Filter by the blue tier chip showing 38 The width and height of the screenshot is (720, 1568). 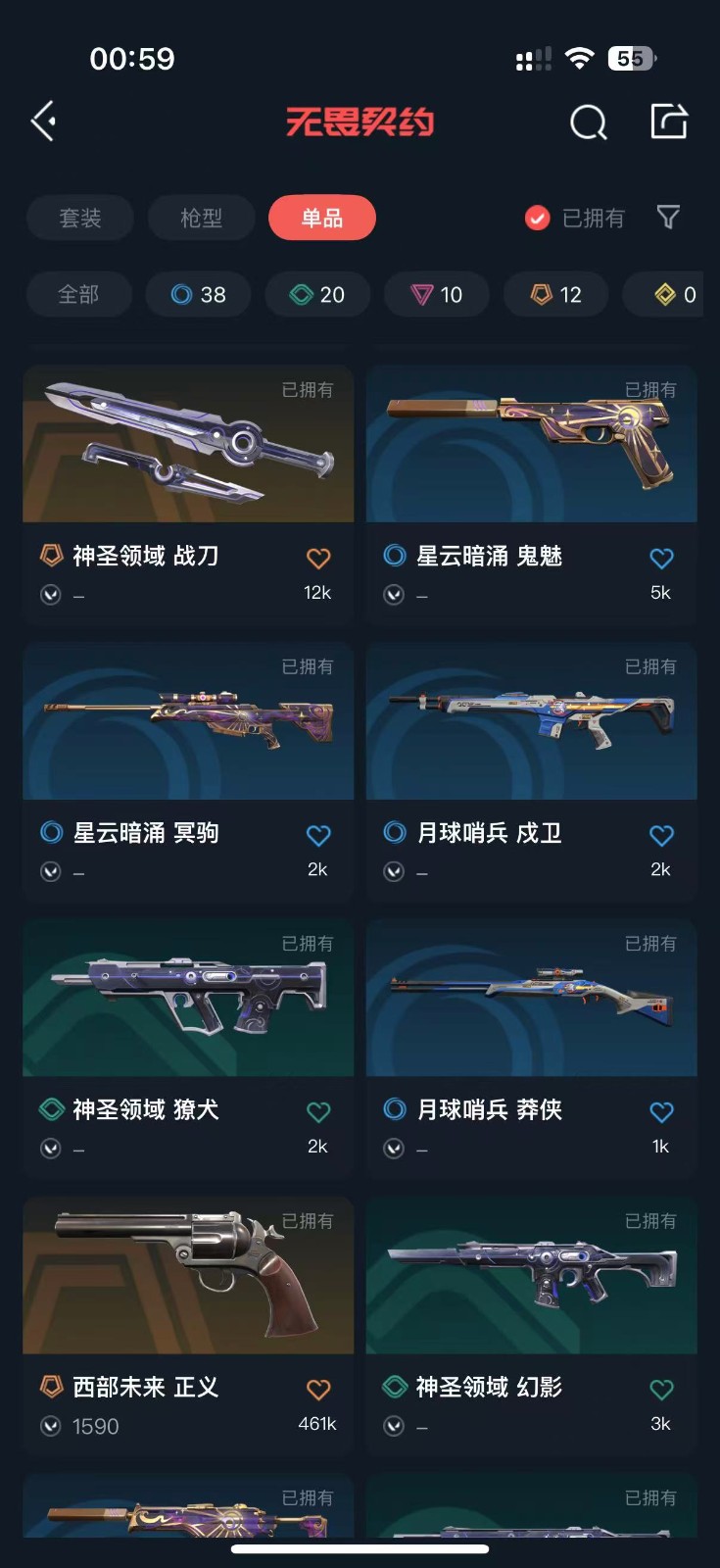(x=198, y=294)
